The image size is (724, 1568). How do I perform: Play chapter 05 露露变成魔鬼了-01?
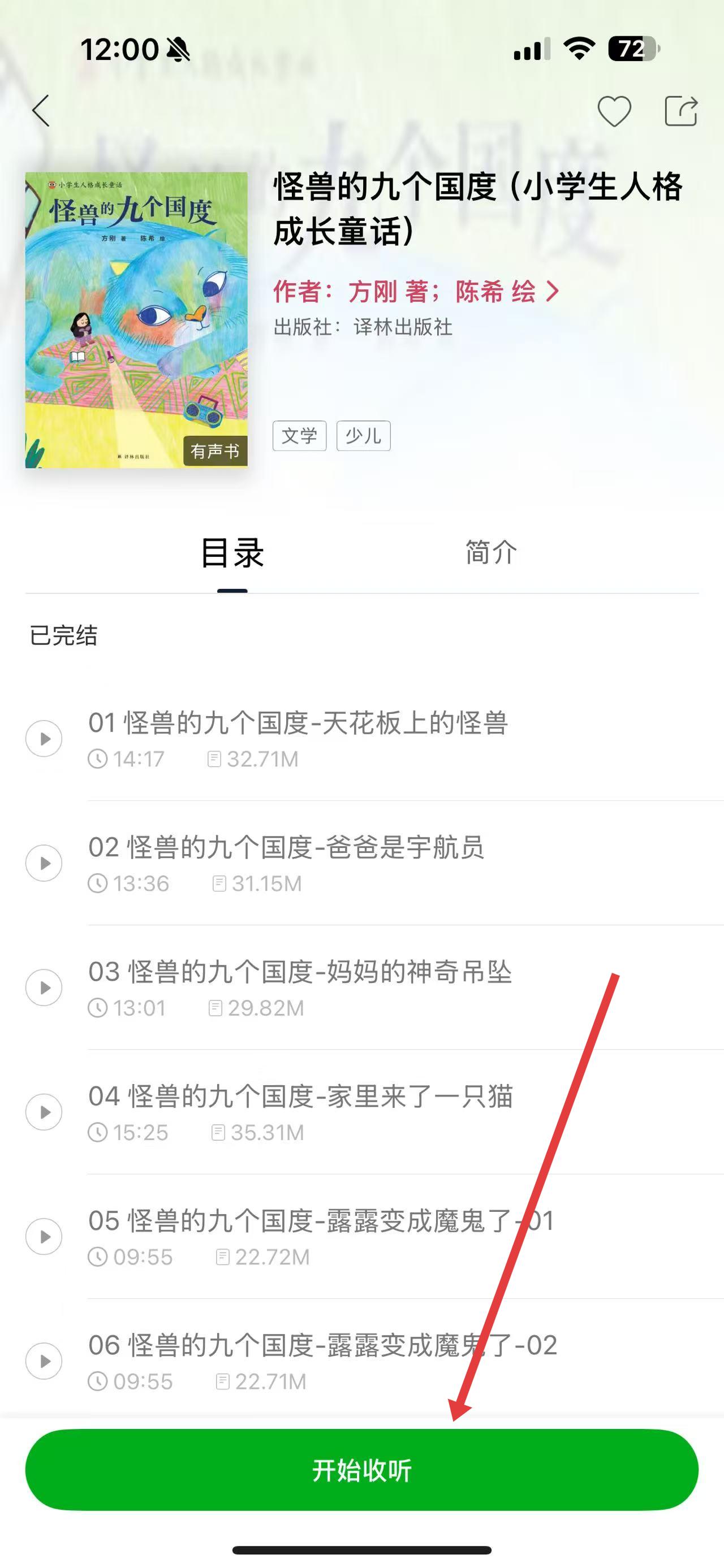coord(44,1236)
